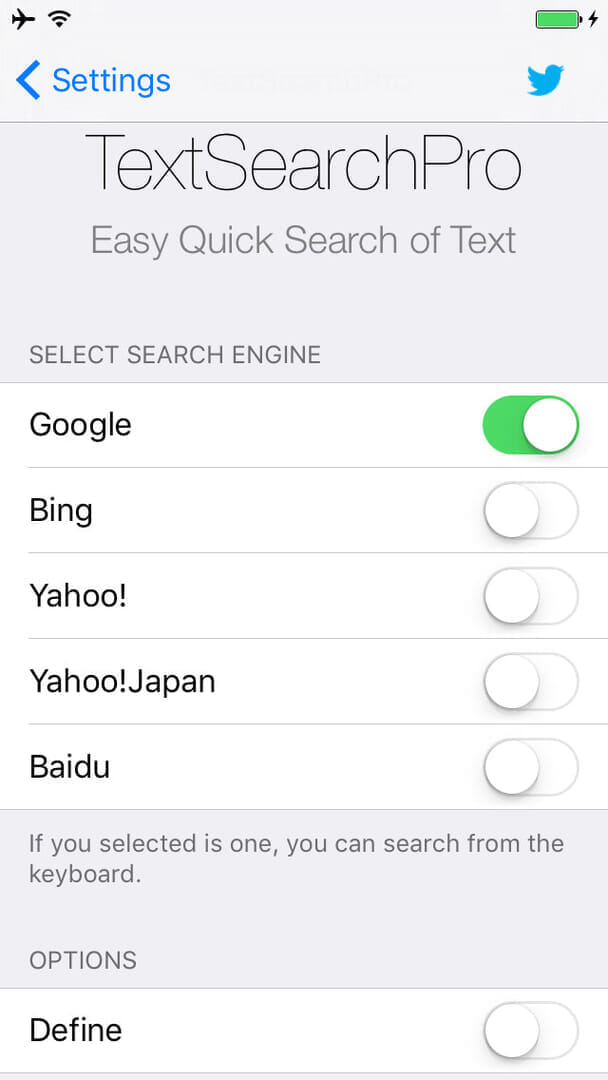Switch on Yahoo!Japan search
This screenshot has height=1080, width=608.
pos(530,682)
